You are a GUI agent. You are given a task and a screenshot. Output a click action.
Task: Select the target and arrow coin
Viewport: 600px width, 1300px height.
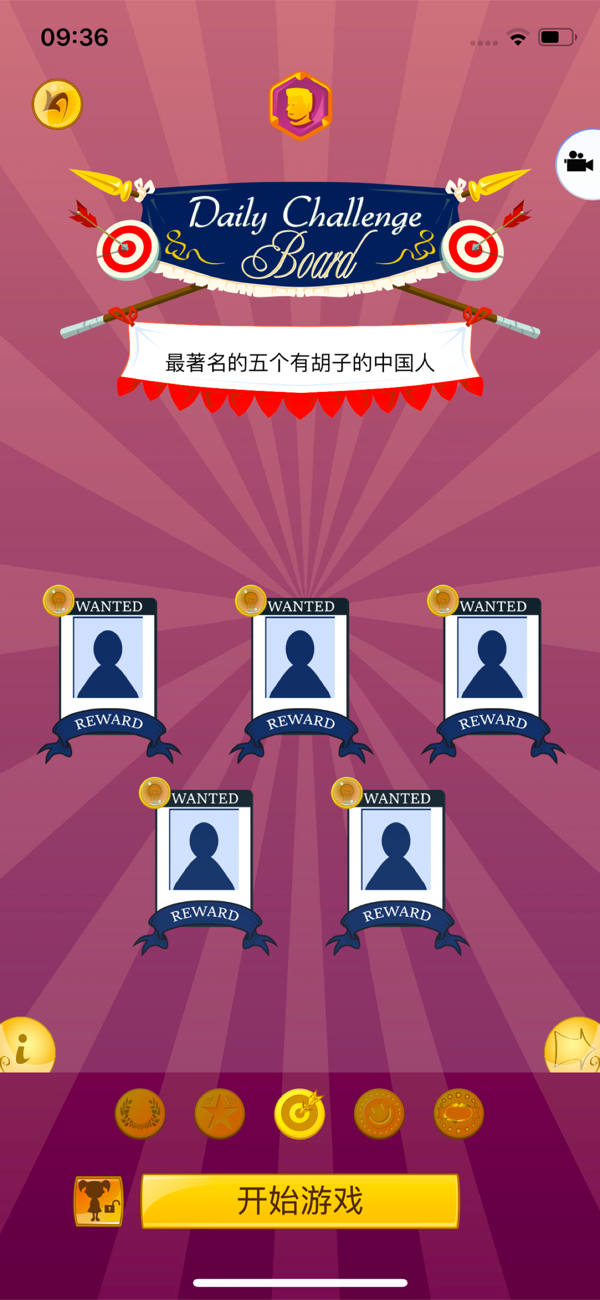(300, 1113)
